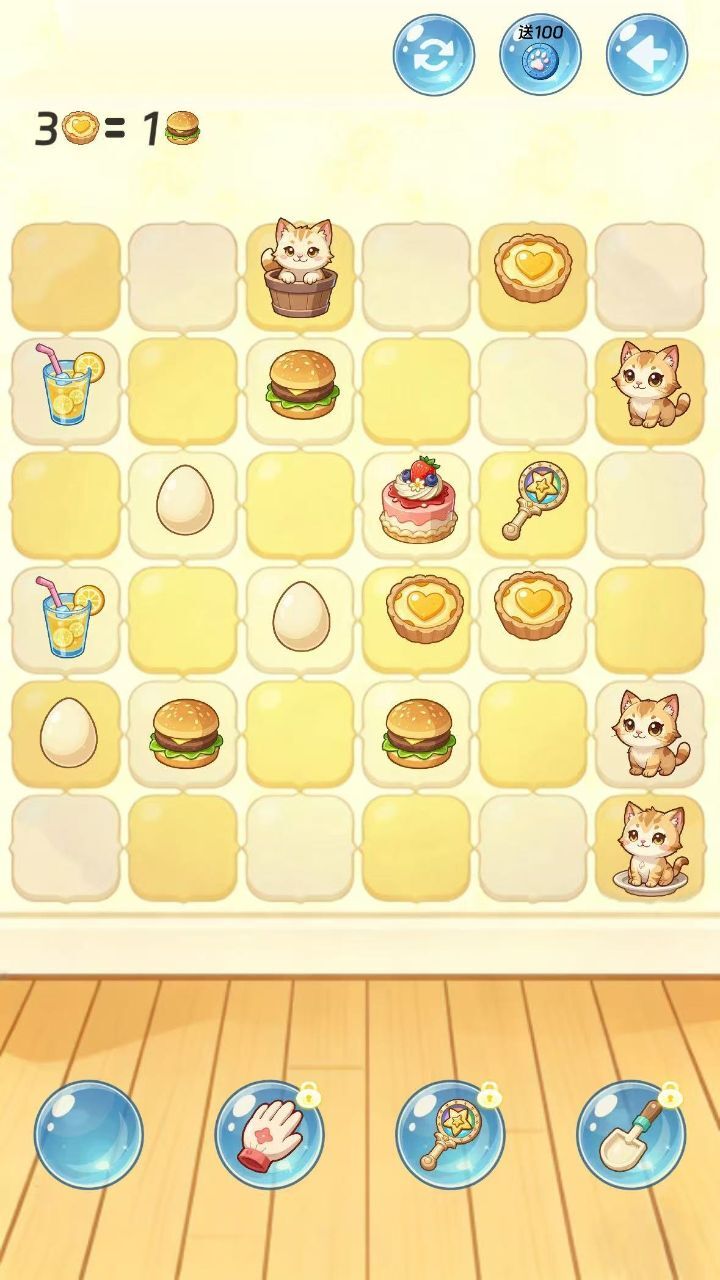
Task: Use the empty bubble power-up
Action: pos(89,1135)
